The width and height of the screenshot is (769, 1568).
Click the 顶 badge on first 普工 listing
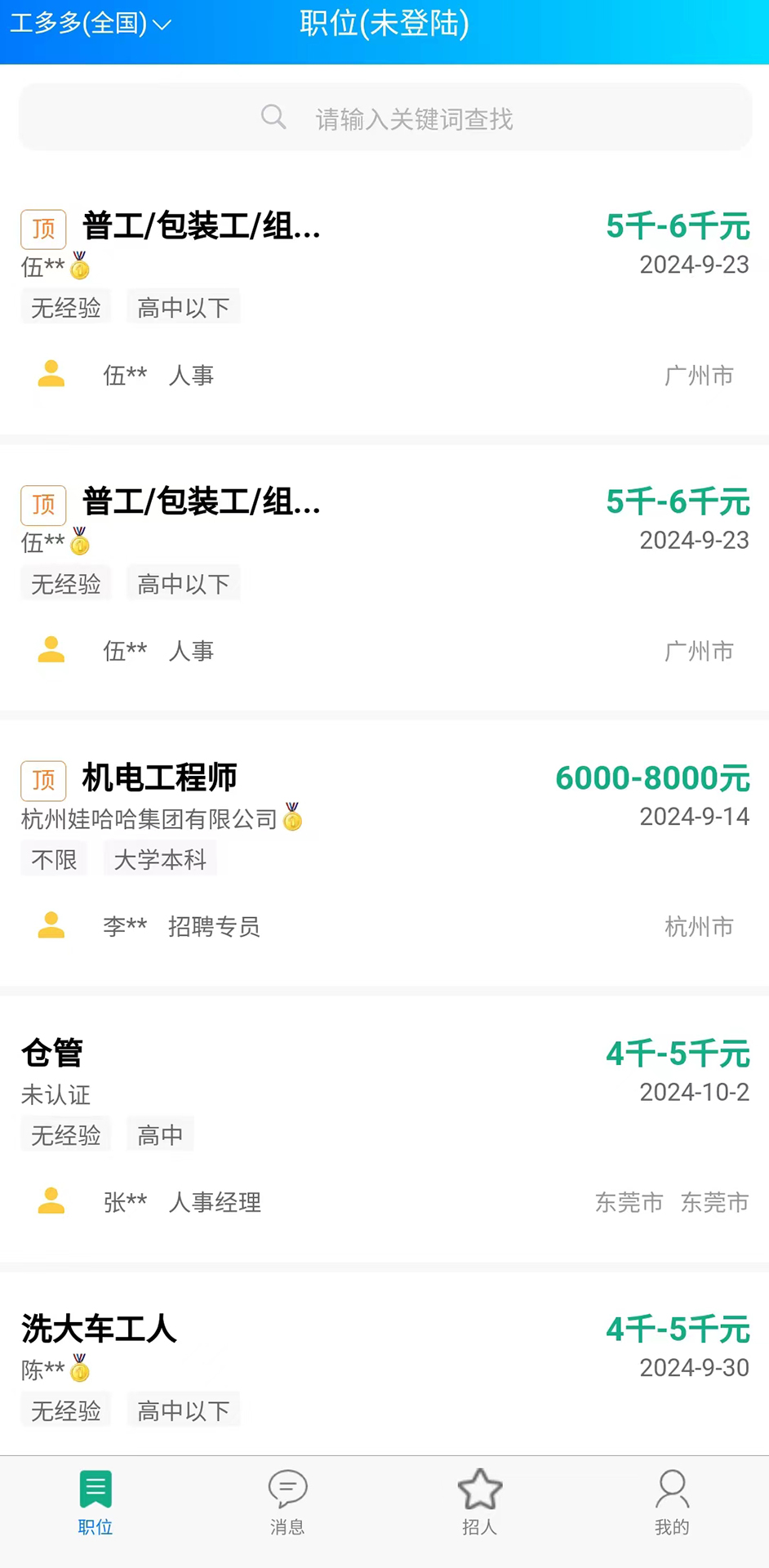(43, 229)
